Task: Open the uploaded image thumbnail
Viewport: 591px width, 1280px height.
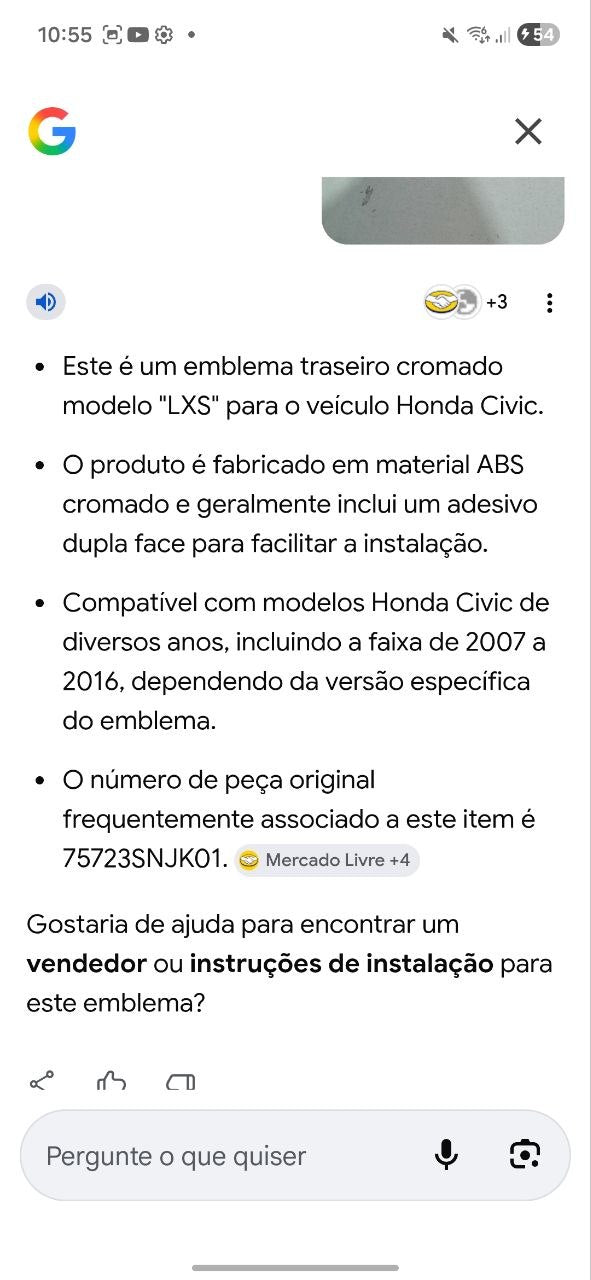Action: click(x=443, y=211)
